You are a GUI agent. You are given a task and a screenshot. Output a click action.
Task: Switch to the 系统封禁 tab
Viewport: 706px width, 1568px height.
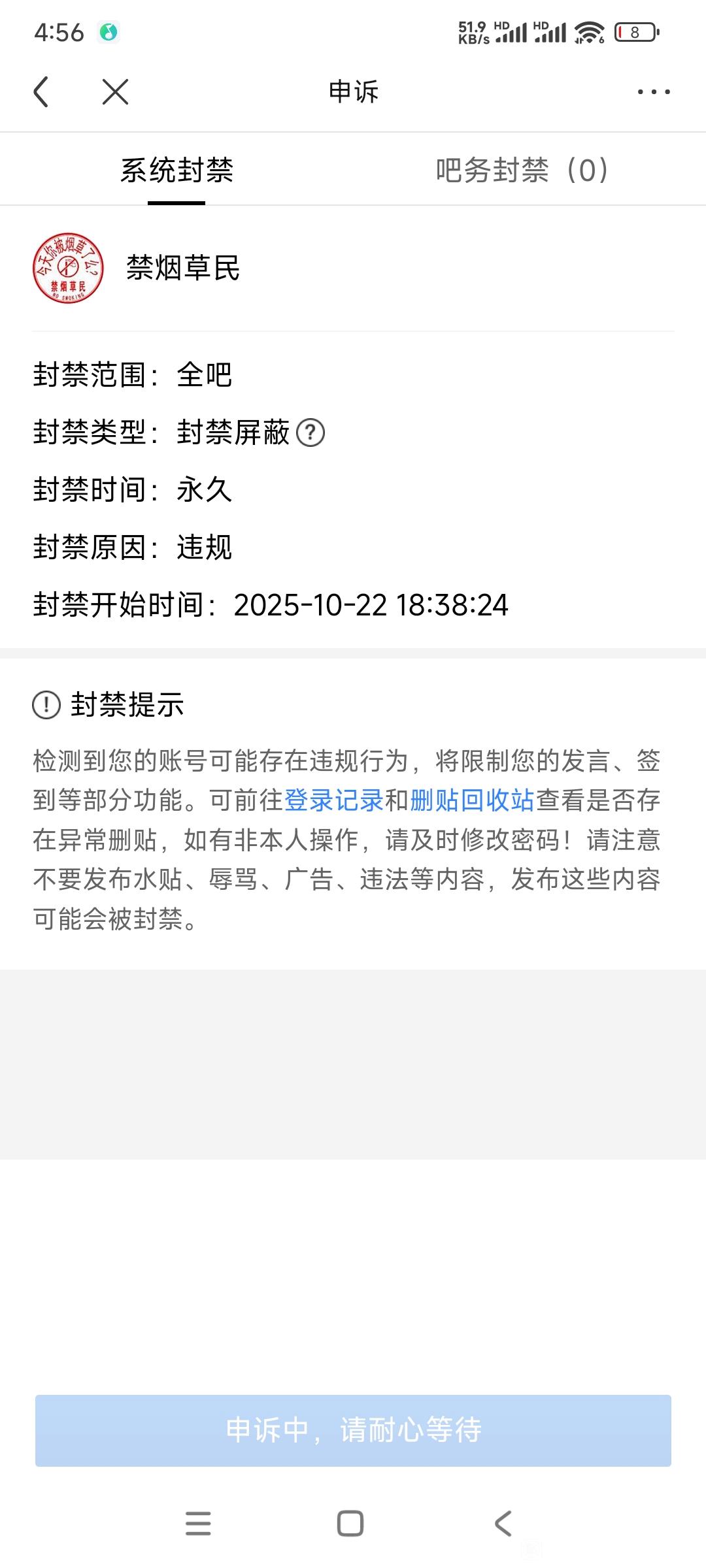pos(176,171)
